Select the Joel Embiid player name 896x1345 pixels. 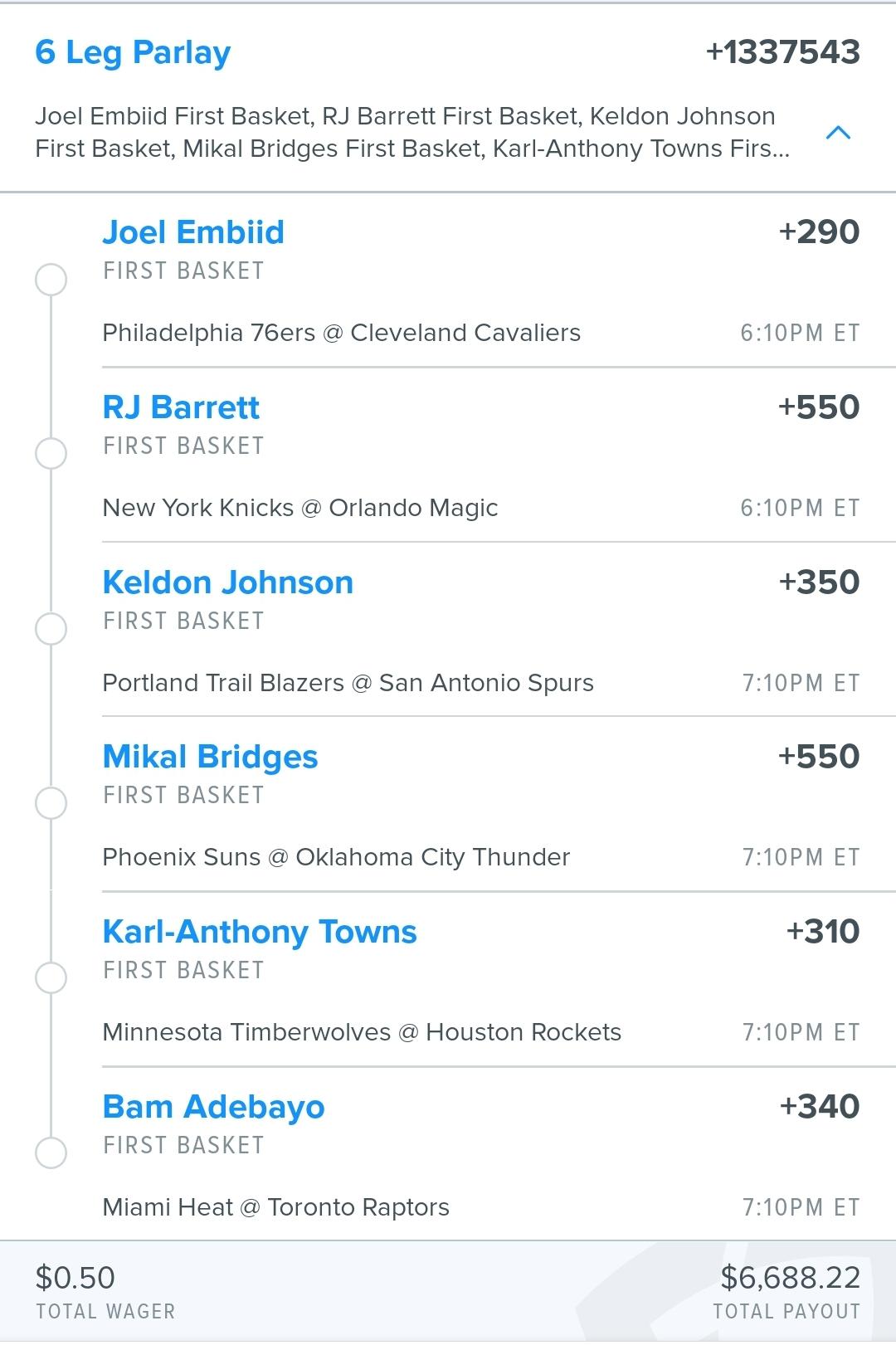(x=192, y=232)
